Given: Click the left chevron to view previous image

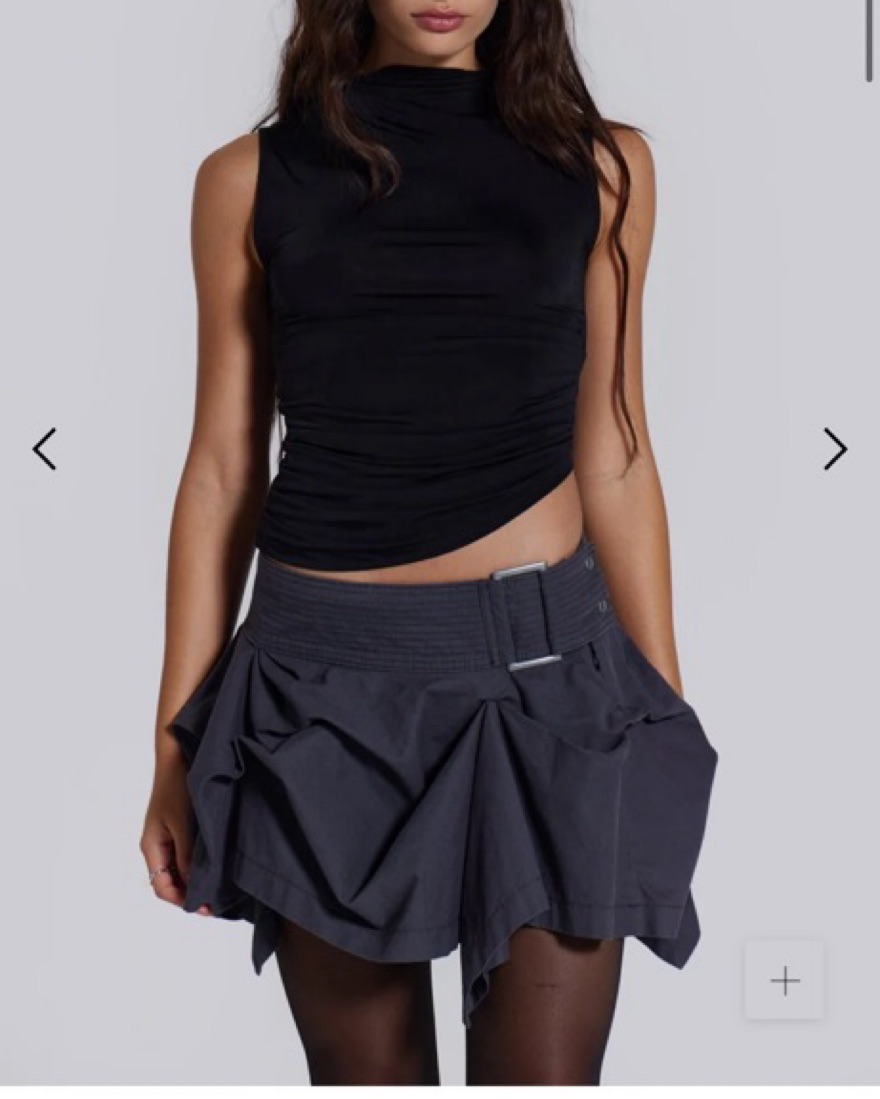Looking at the screenshot, I should pos(43,449).
